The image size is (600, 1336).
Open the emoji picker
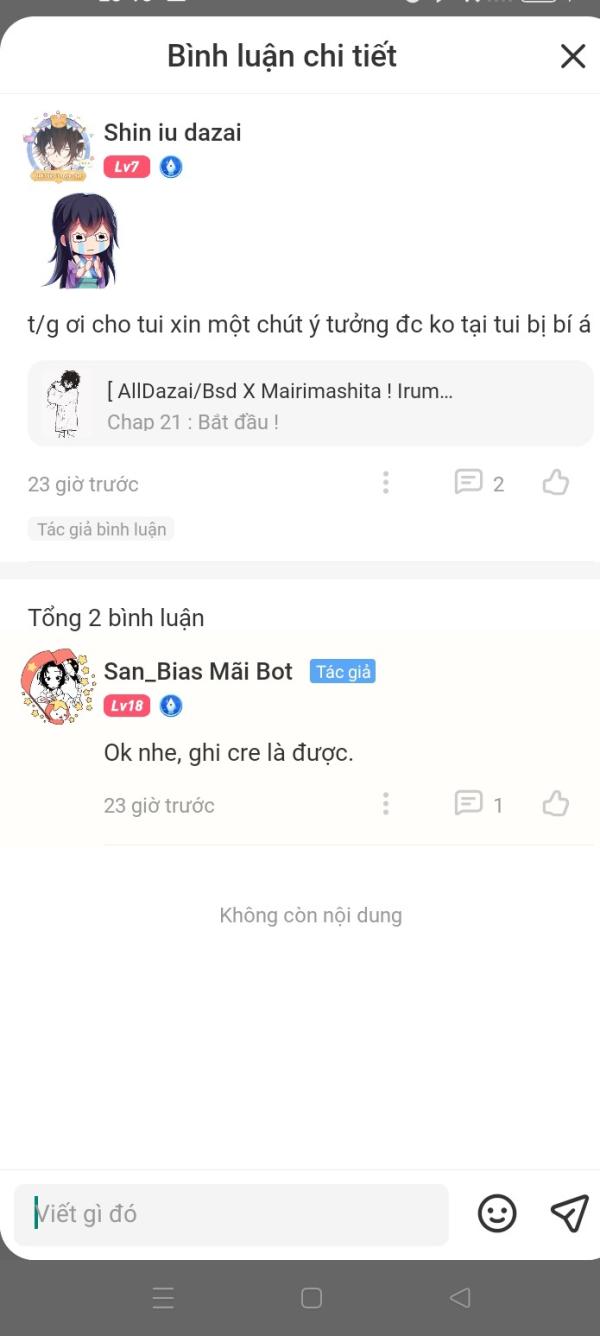(x=497, y=1213)
